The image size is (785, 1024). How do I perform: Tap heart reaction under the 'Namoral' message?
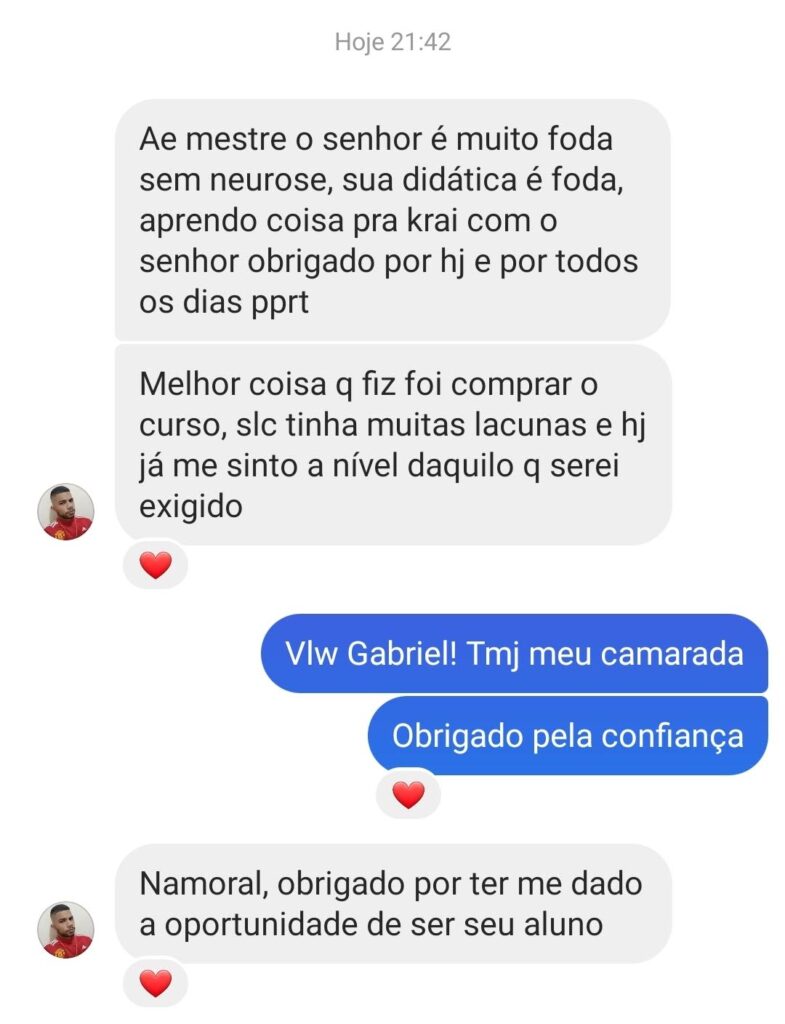(x=155, y=983)
